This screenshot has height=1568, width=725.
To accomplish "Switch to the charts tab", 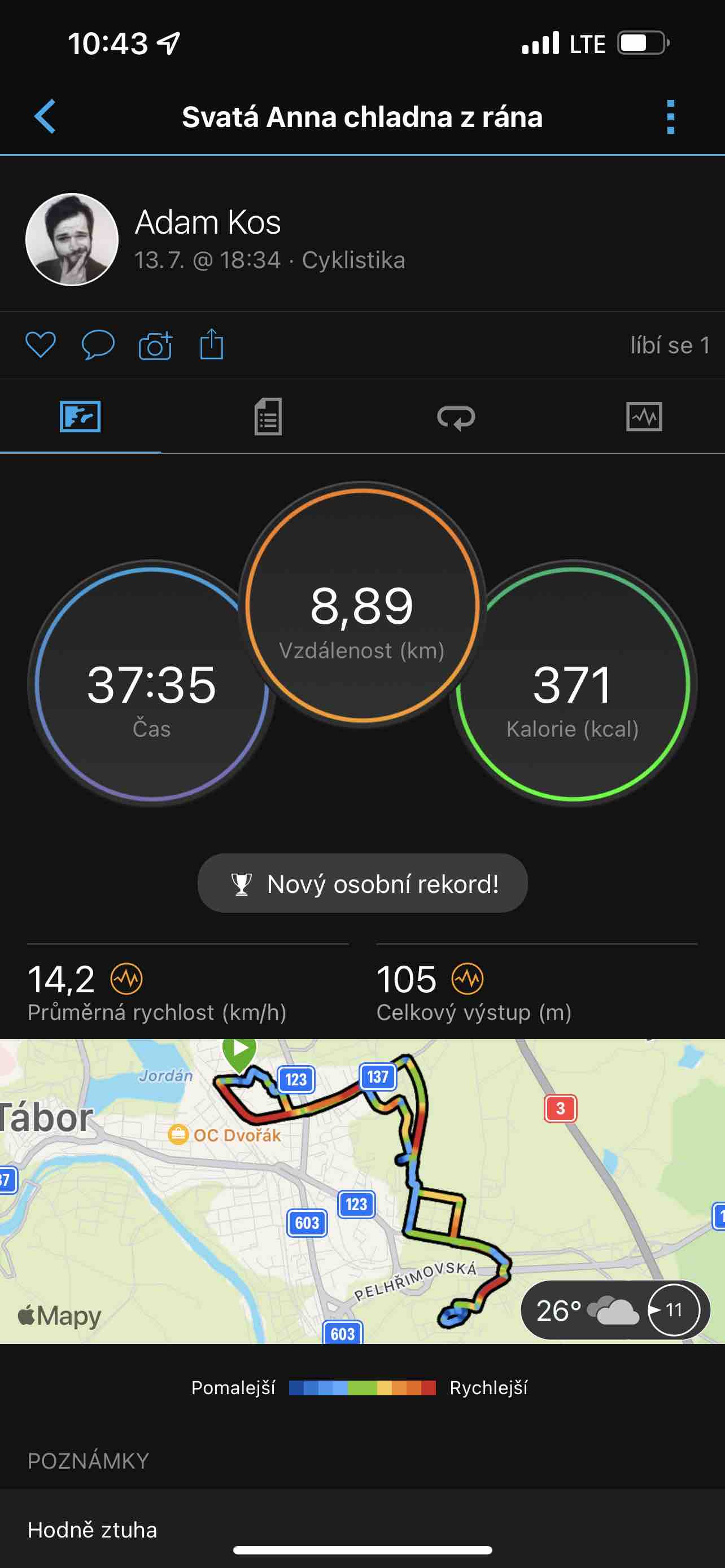I will pyautogui.click(x=644, y=417).
